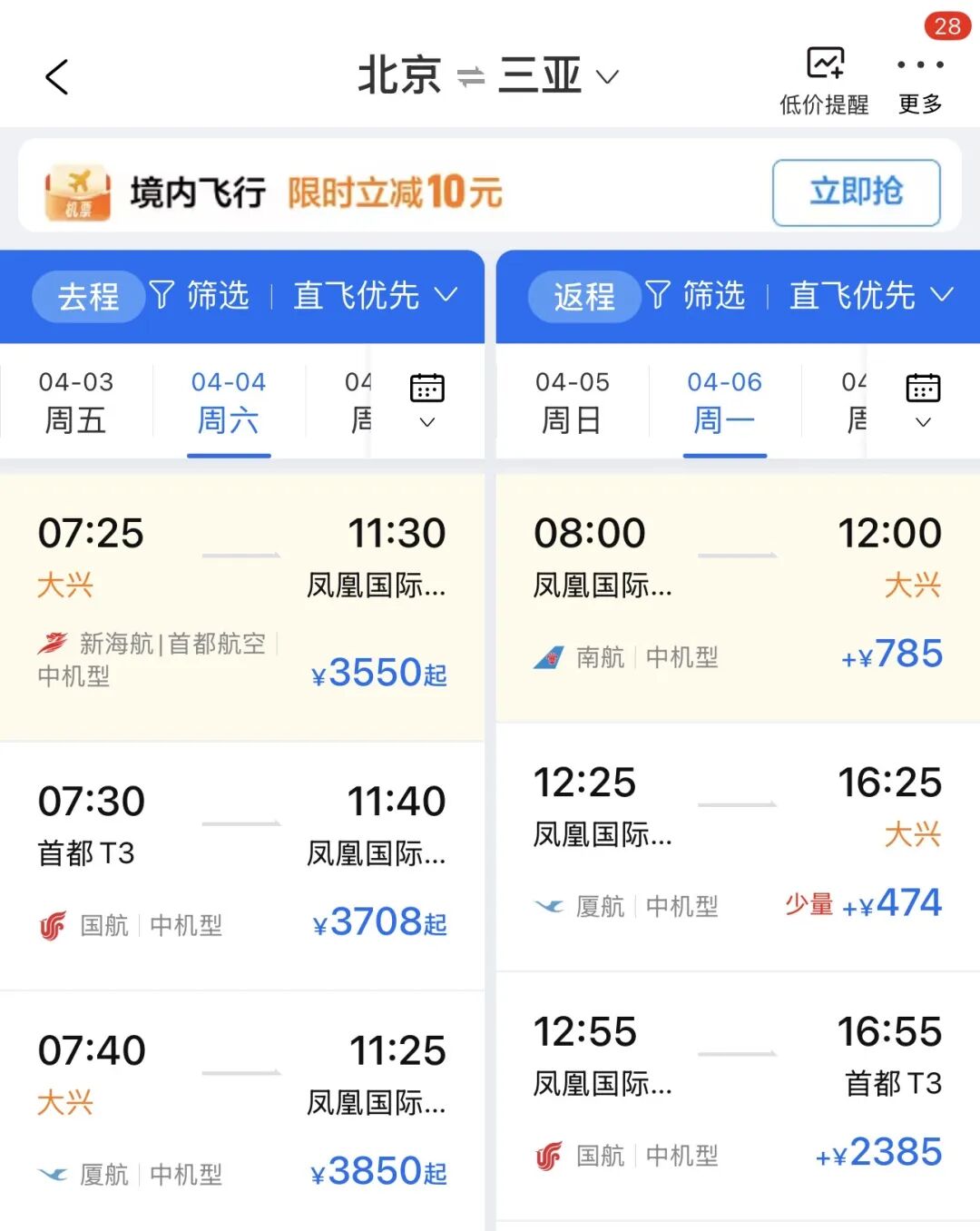The image size is (980, 1231).
Task: Keep outbound date on 04-04 周六
Action: [x=228, y=399]
